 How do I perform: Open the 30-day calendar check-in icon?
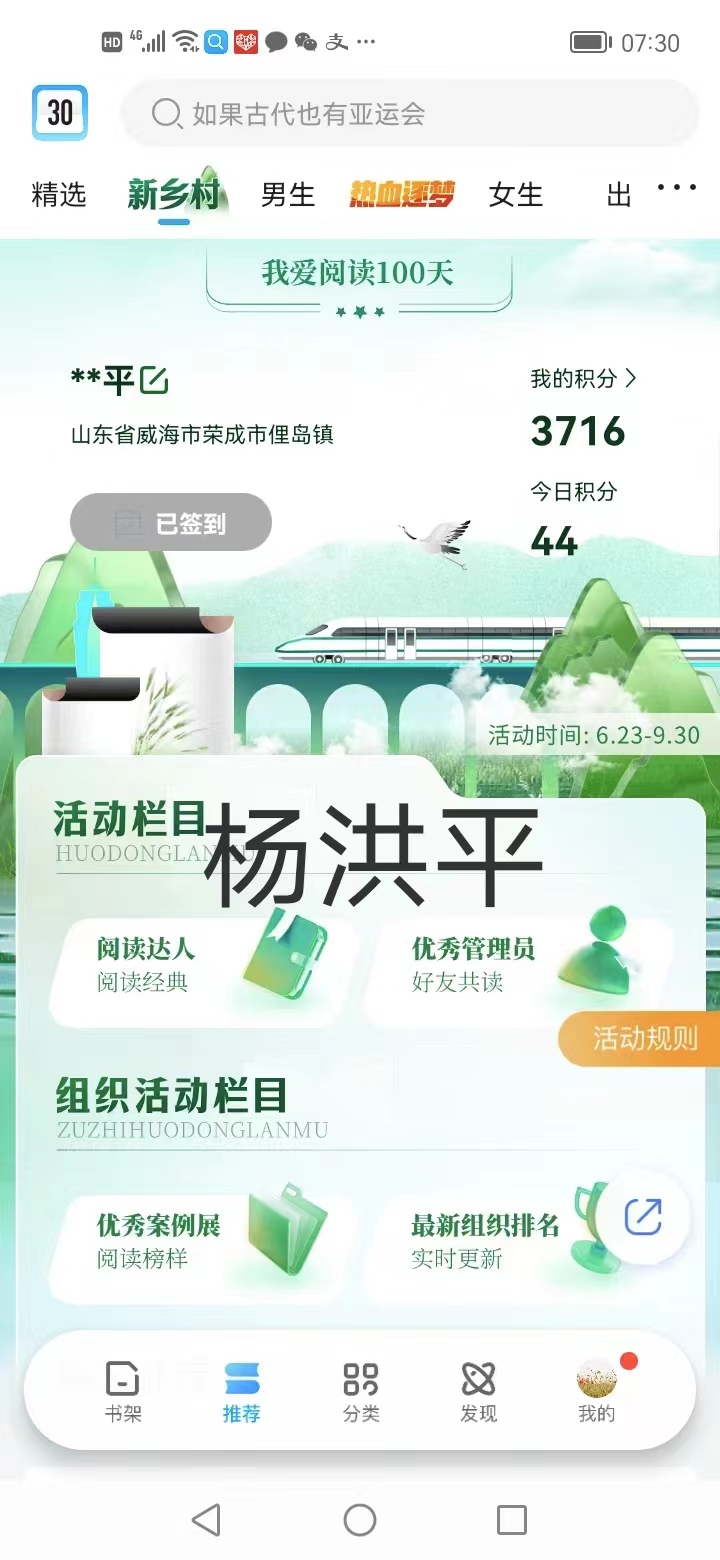(60, 113)
